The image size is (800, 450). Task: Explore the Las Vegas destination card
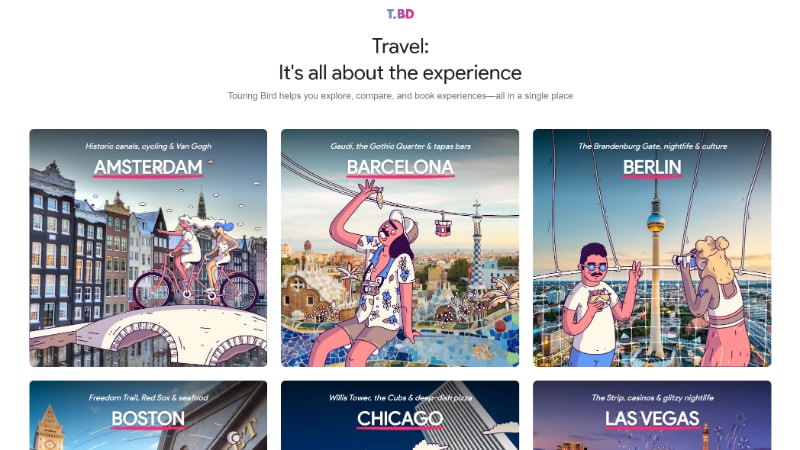652,416
